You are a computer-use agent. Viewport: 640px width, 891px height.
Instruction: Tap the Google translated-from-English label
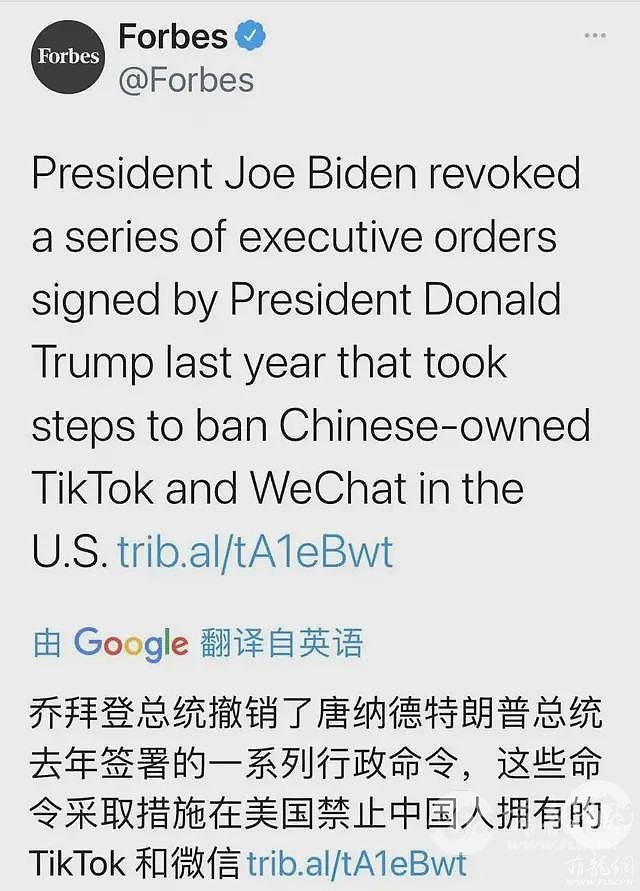(x=198, y=642)
